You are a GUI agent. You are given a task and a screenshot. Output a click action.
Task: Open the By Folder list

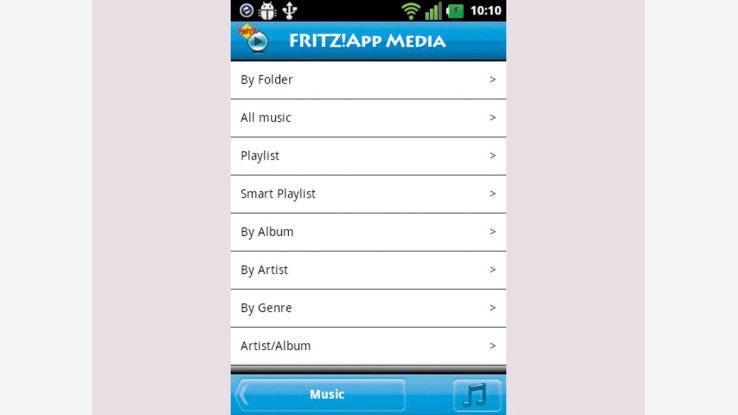point(367,80)
